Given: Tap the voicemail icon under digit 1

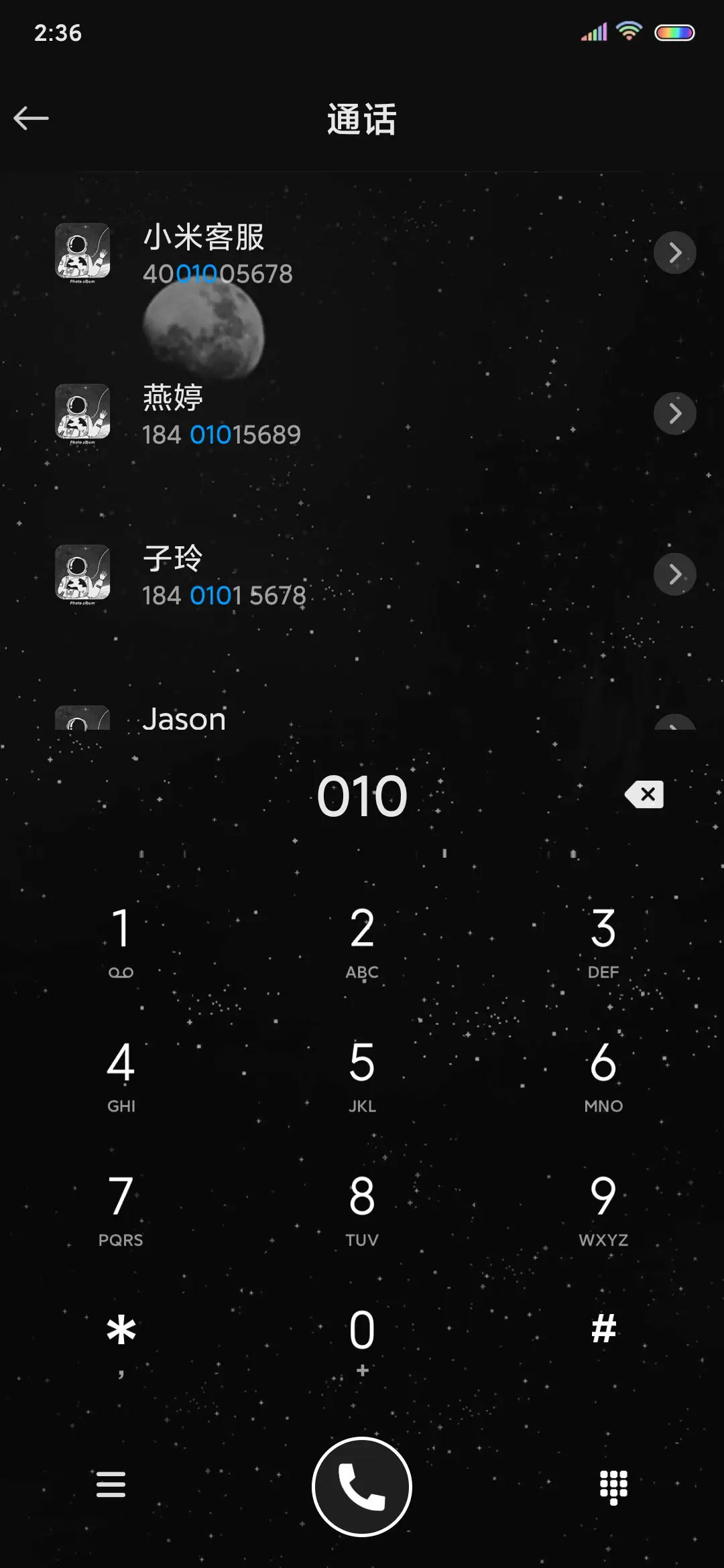Looking at the screenshot, I should (121, 973).
